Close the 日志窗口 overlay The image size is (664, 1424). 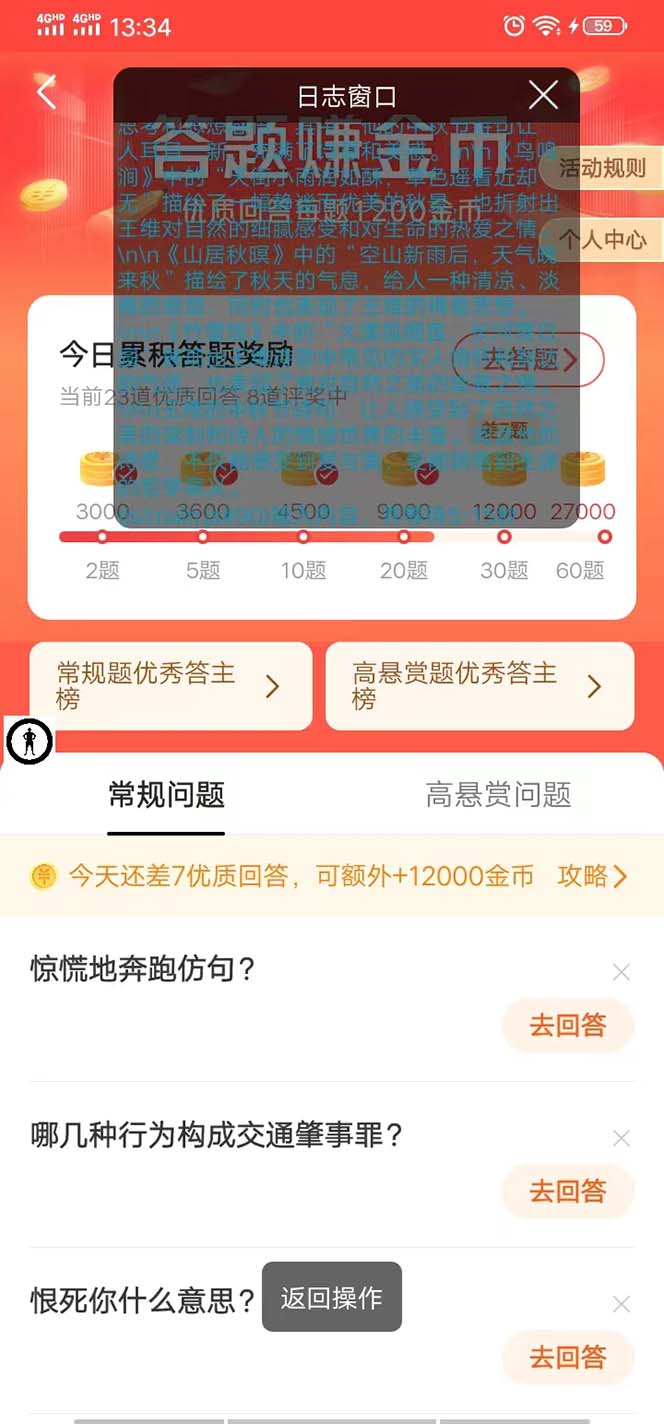click(543, 96)
